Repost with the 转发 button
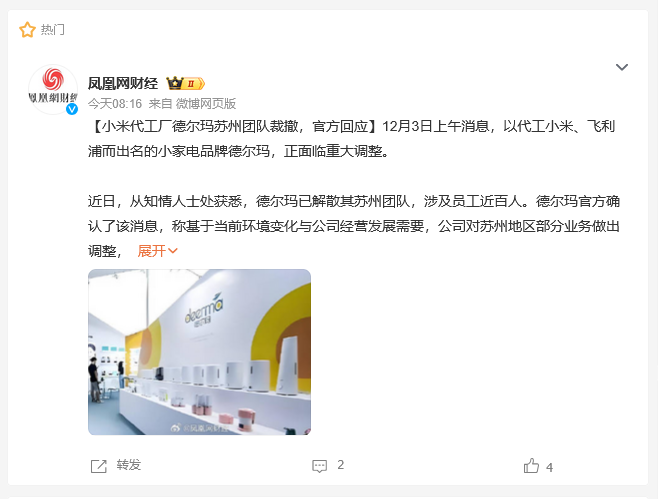This screenshot has width=658, height=499. 116,465
